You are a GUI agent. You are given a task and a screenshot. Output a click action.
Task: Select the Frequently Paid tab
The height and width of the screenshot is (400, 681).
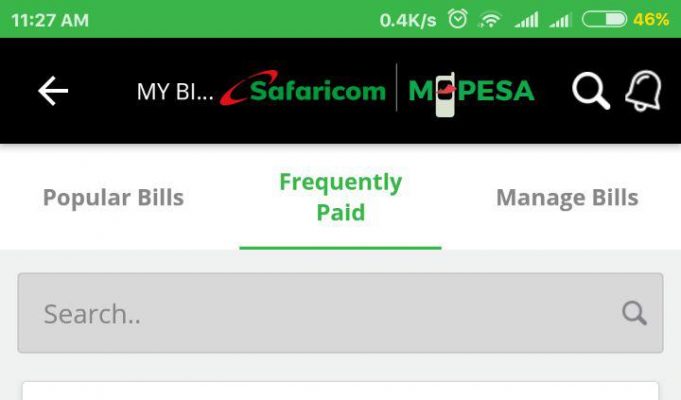pyautogui.click(x=340, y=197)
